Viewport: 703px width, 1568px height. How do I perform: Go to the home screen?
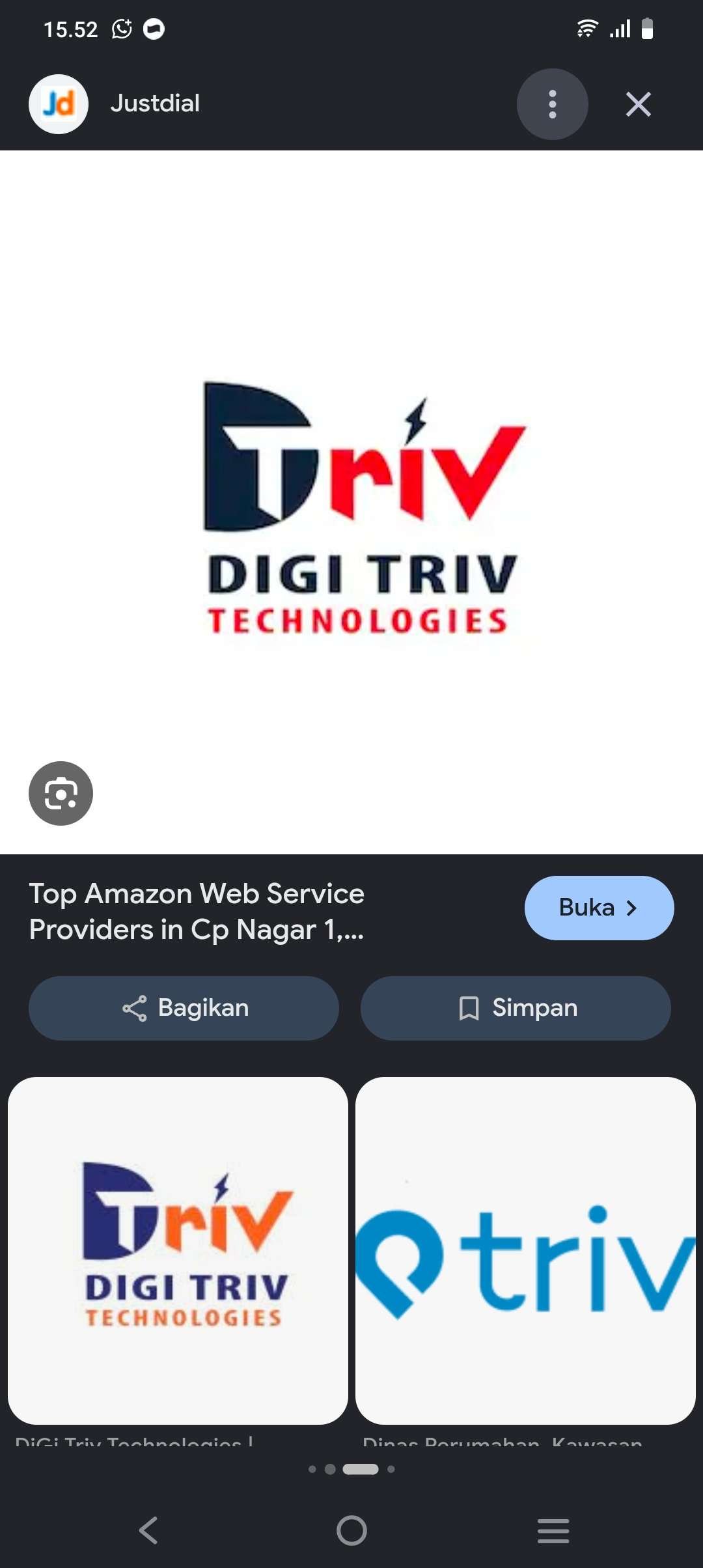[x=351, y=1530]
